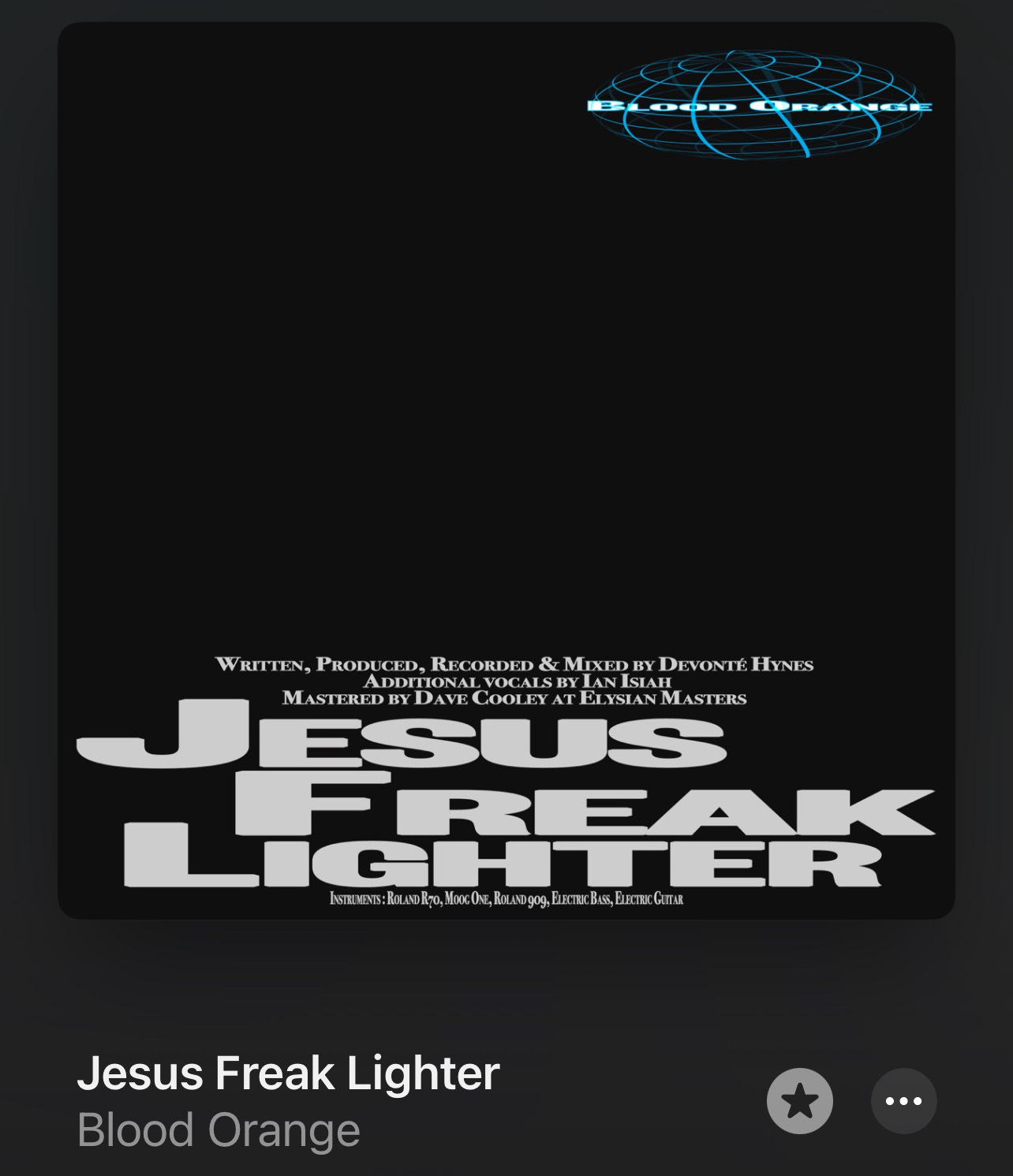Favorite the song Jesus Freak Lighter

pyautogui.click(x=799, y=1100)
